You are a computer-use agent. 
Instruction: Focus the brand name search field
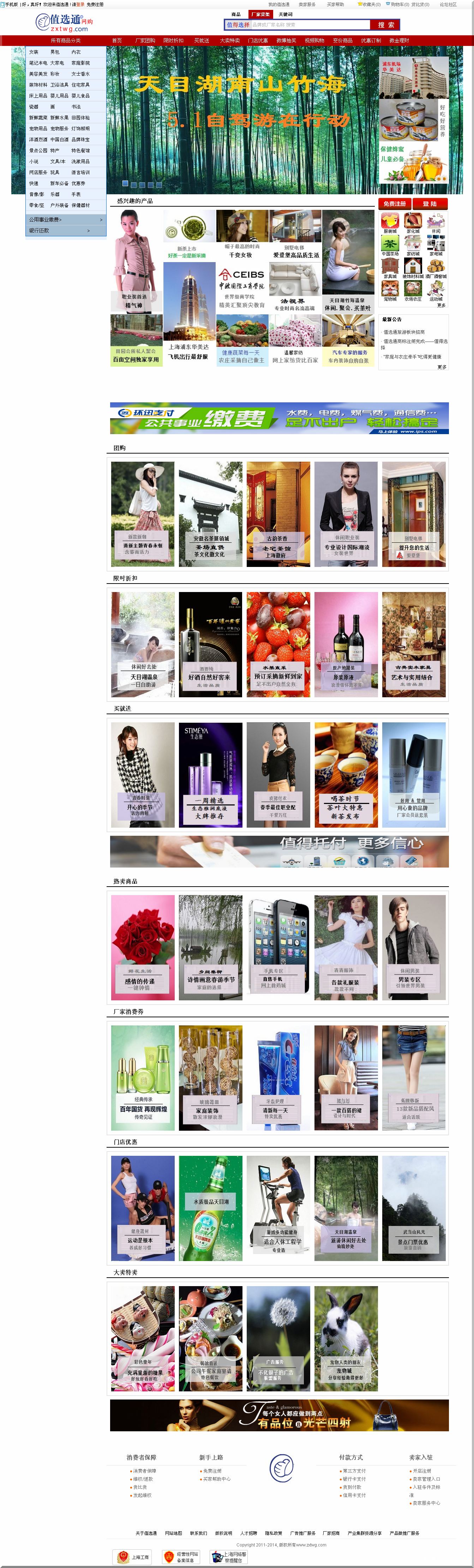(x=310, y=25)
